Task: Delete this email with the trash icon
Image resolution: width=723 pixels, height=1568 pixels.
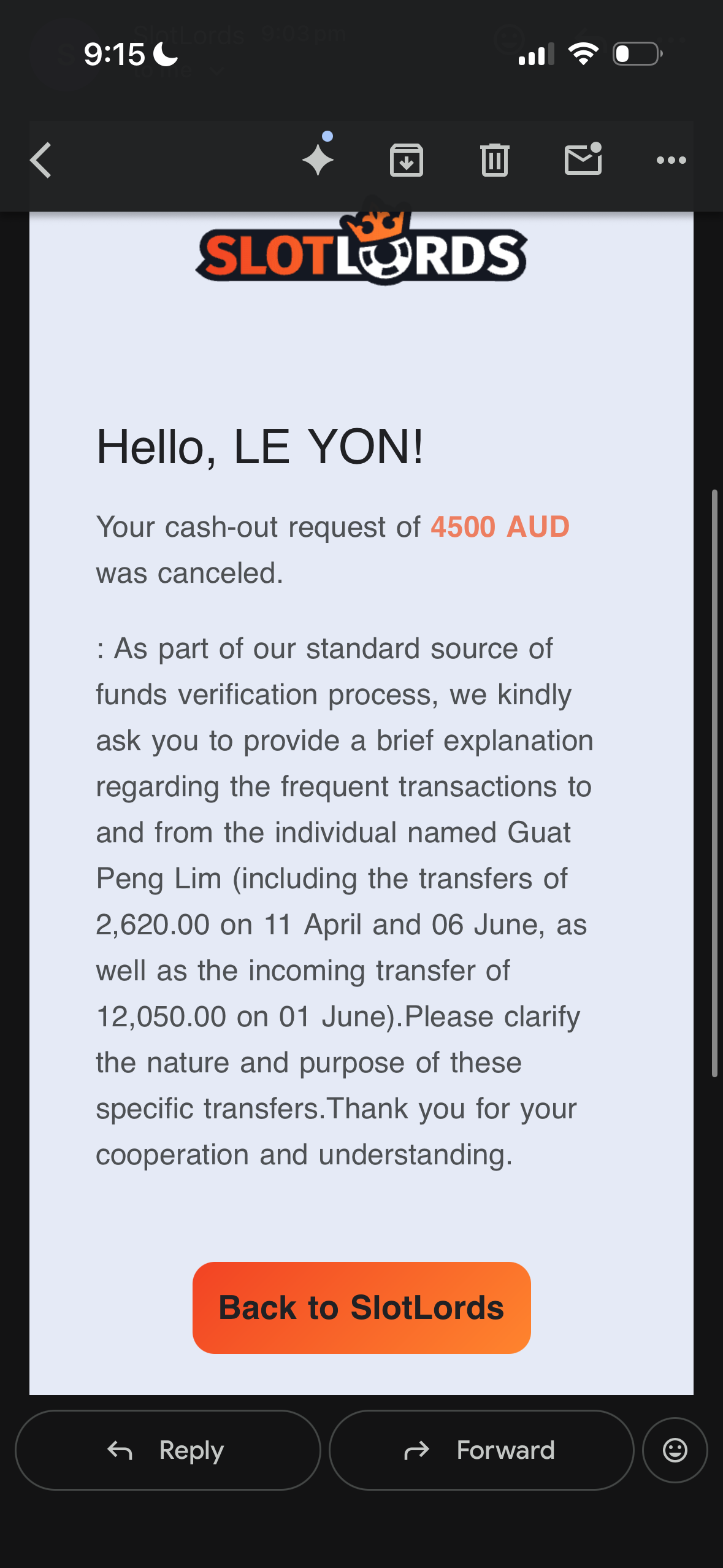Action: pyautogui.click(x=495, y=160)
